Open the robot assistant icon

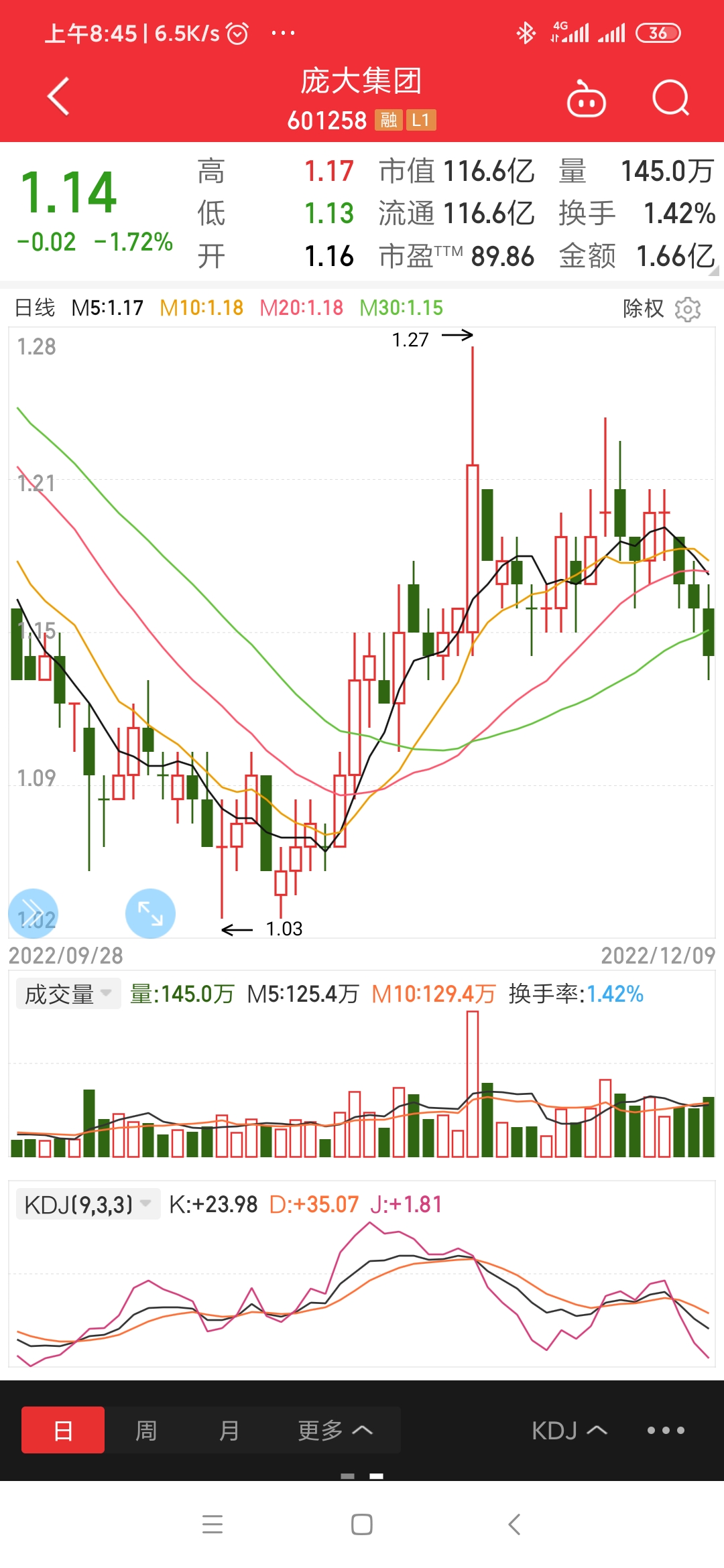point(586,99)
